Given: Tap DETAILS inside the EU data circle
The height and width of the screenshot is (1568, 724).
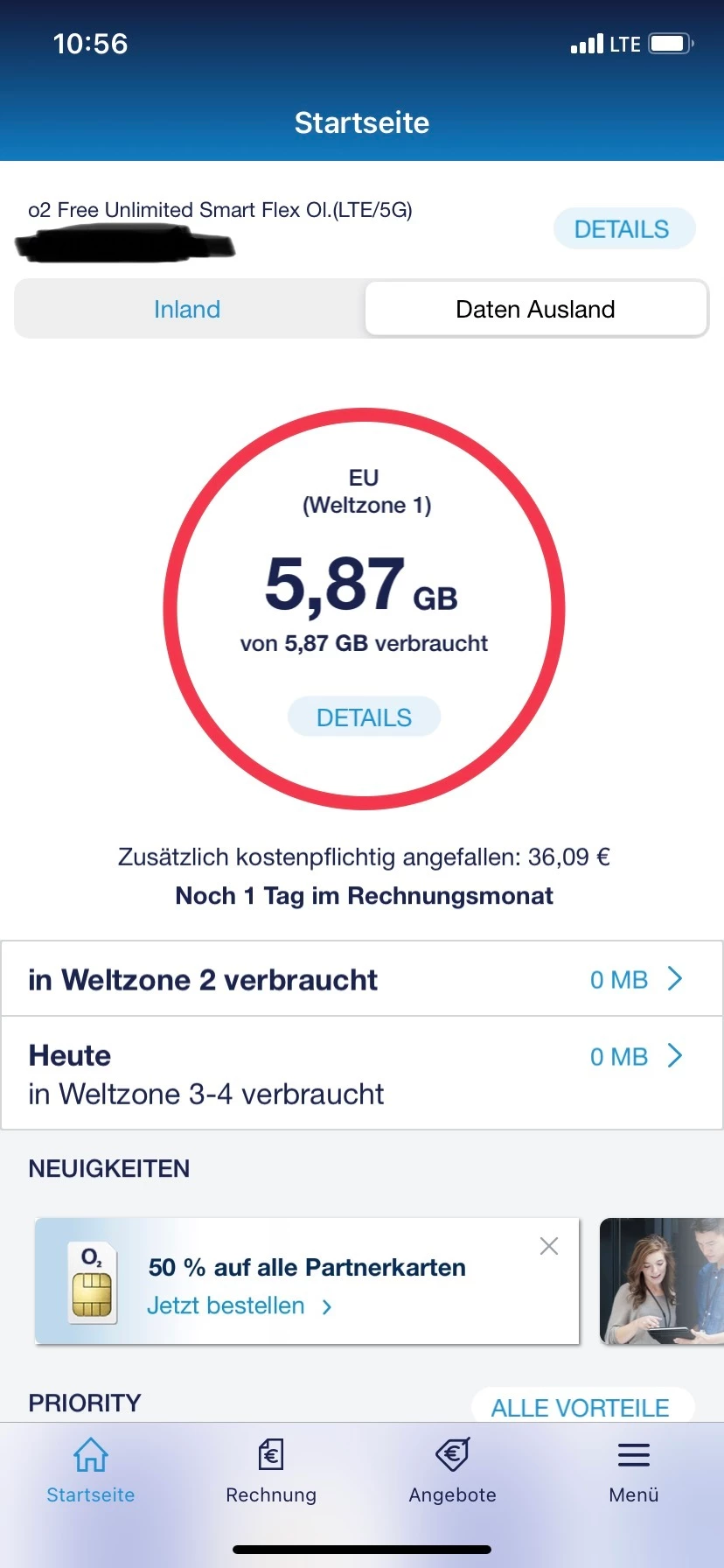Looking at the screenshot, I should point(364,717).
